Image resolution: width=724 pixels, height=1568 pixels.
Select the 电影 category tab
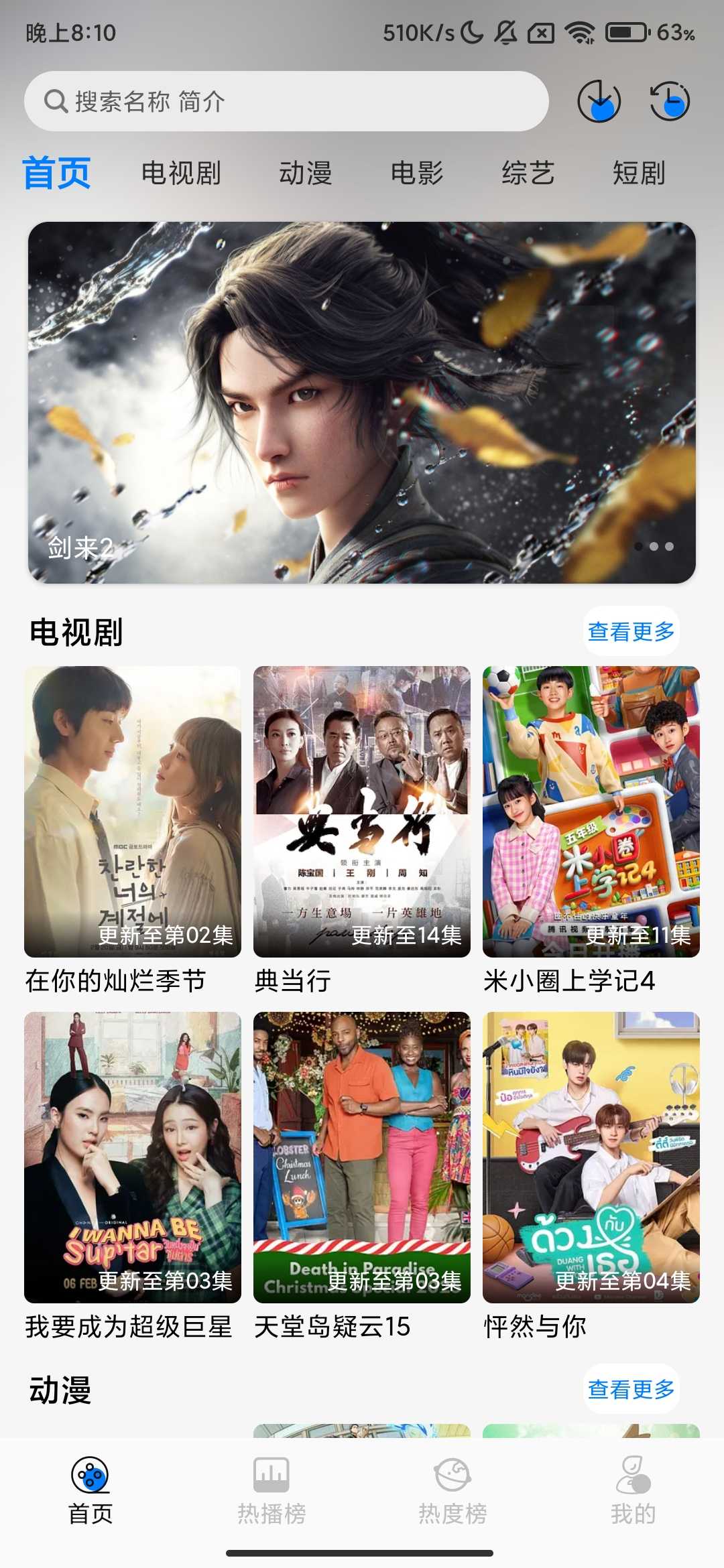(x=417, y=173)
